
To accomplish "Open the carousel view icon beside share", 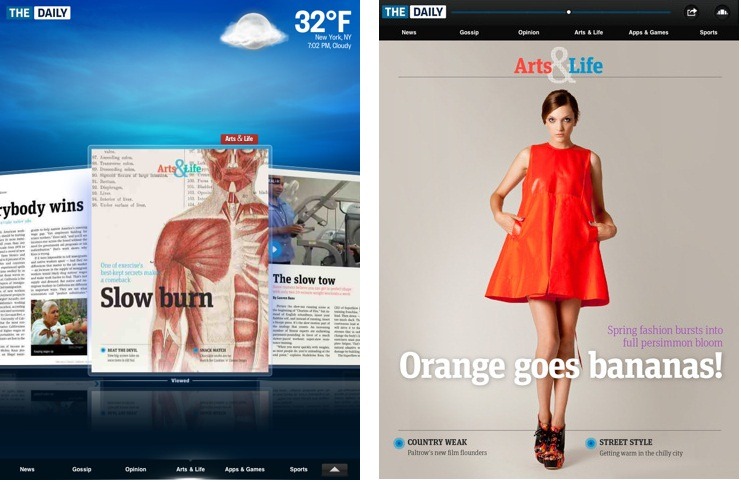I will point(722,12).
